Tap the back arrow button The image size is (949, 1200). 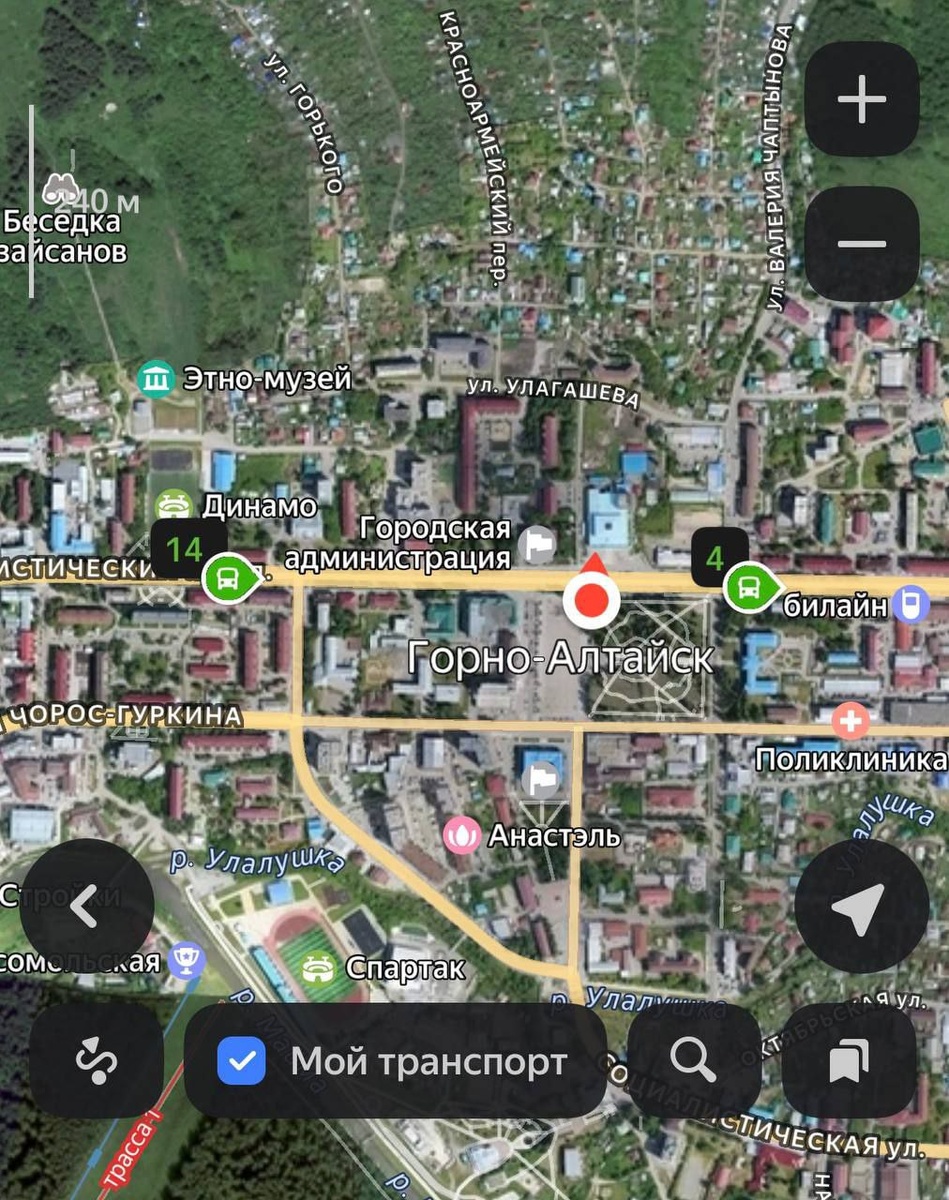click(86, 906)
